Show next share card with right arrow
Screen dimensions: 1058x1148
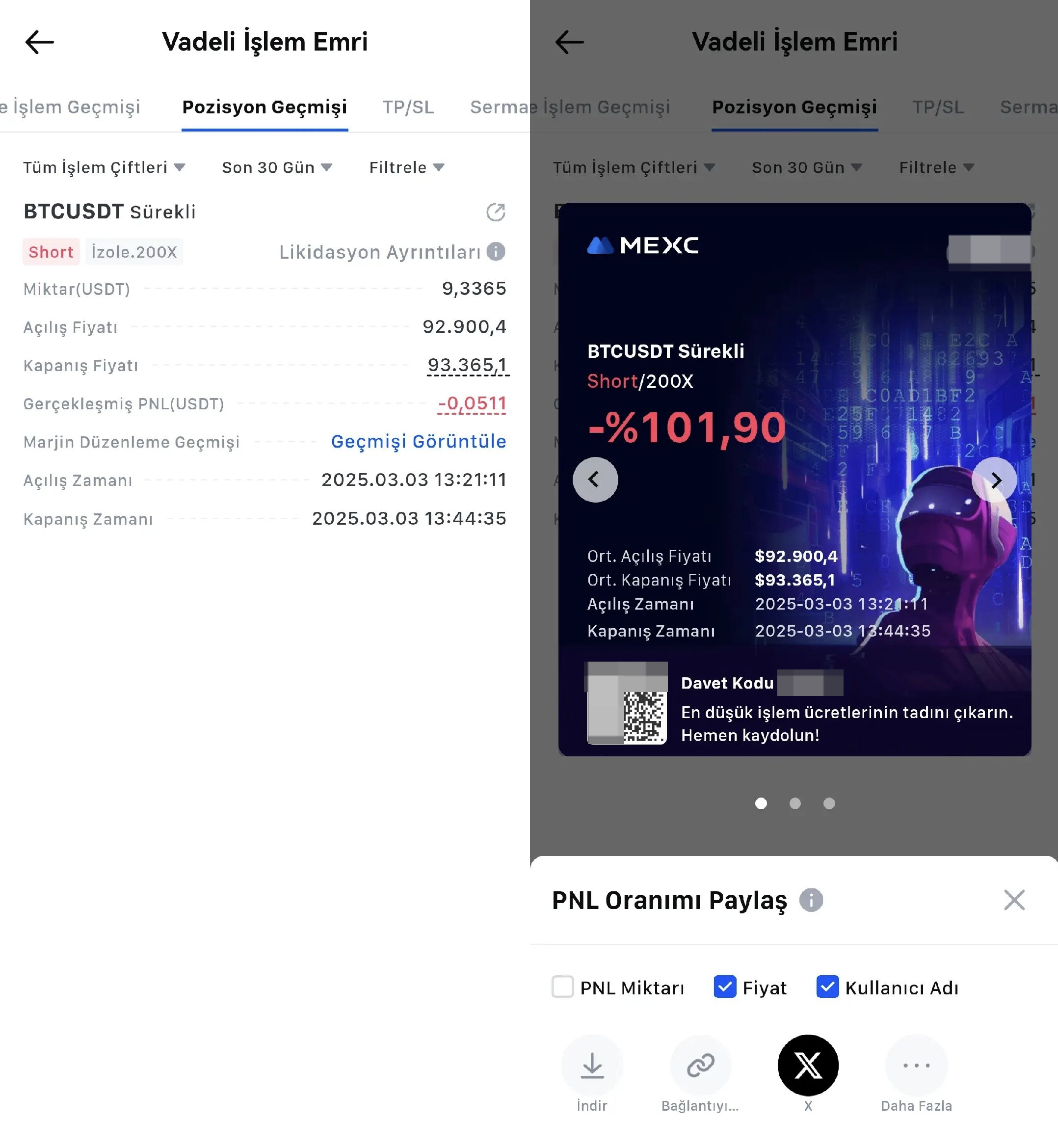(x=994, y=480)
